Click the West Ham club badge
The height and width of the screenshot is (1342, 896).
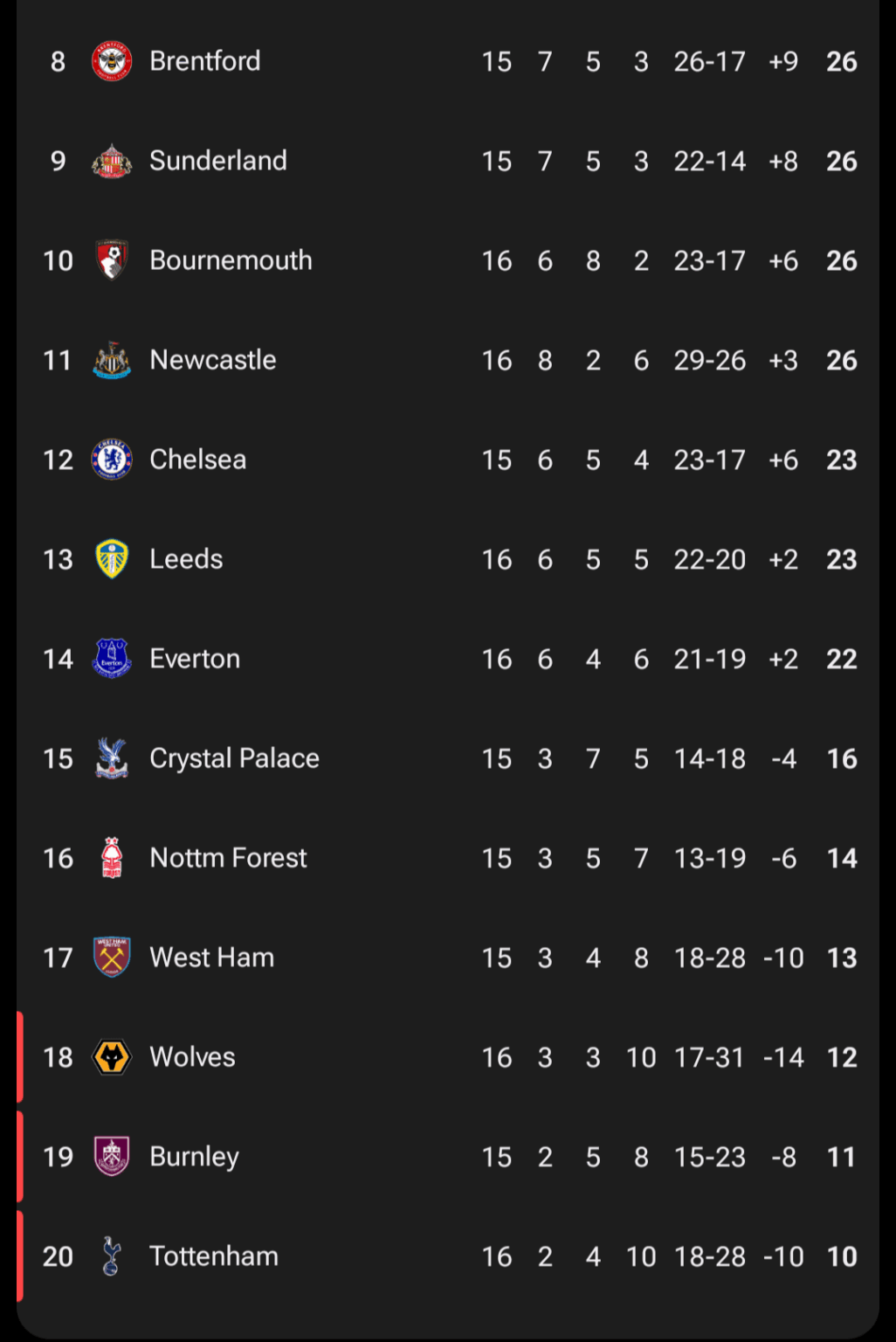(112, 957)
